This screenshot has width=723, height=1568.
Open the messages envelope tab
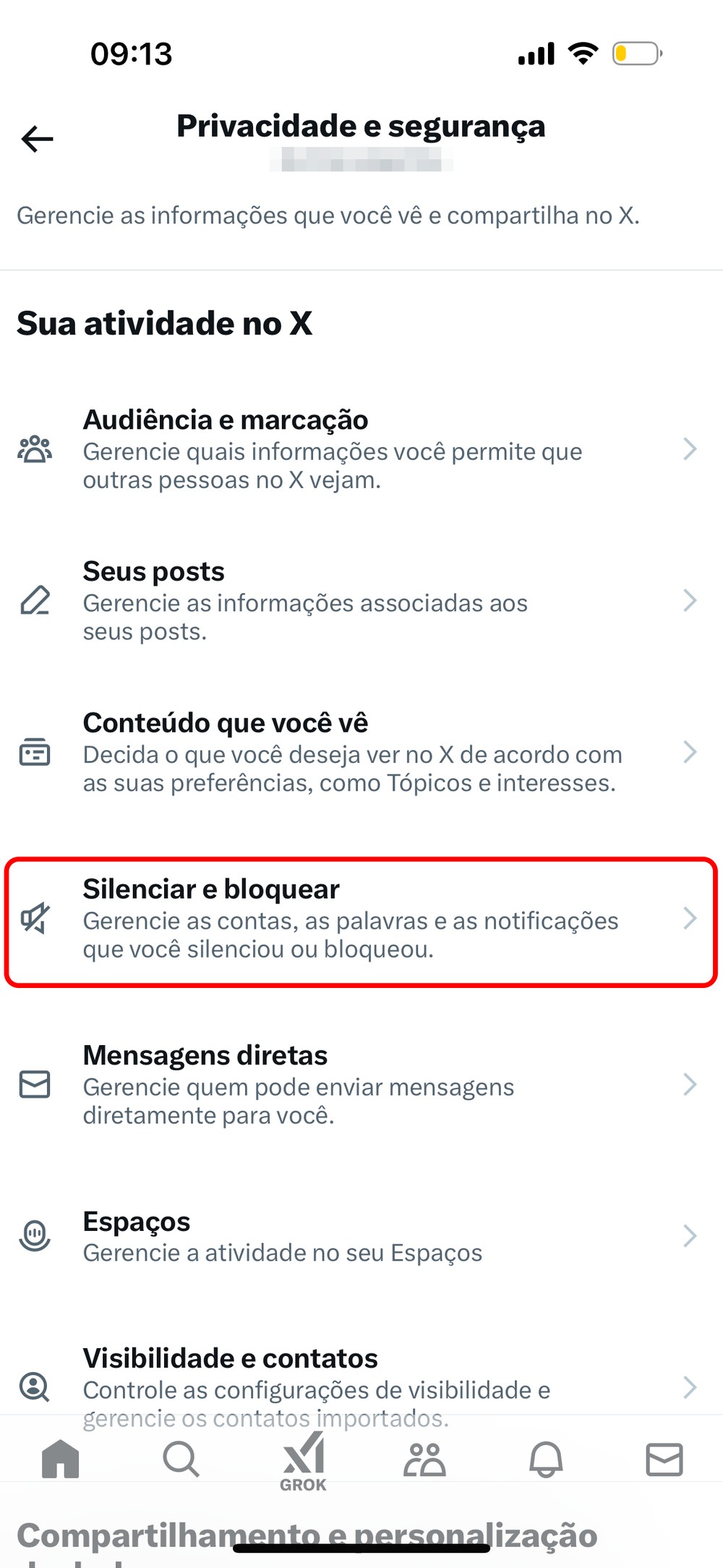[x=664, y=1458]
